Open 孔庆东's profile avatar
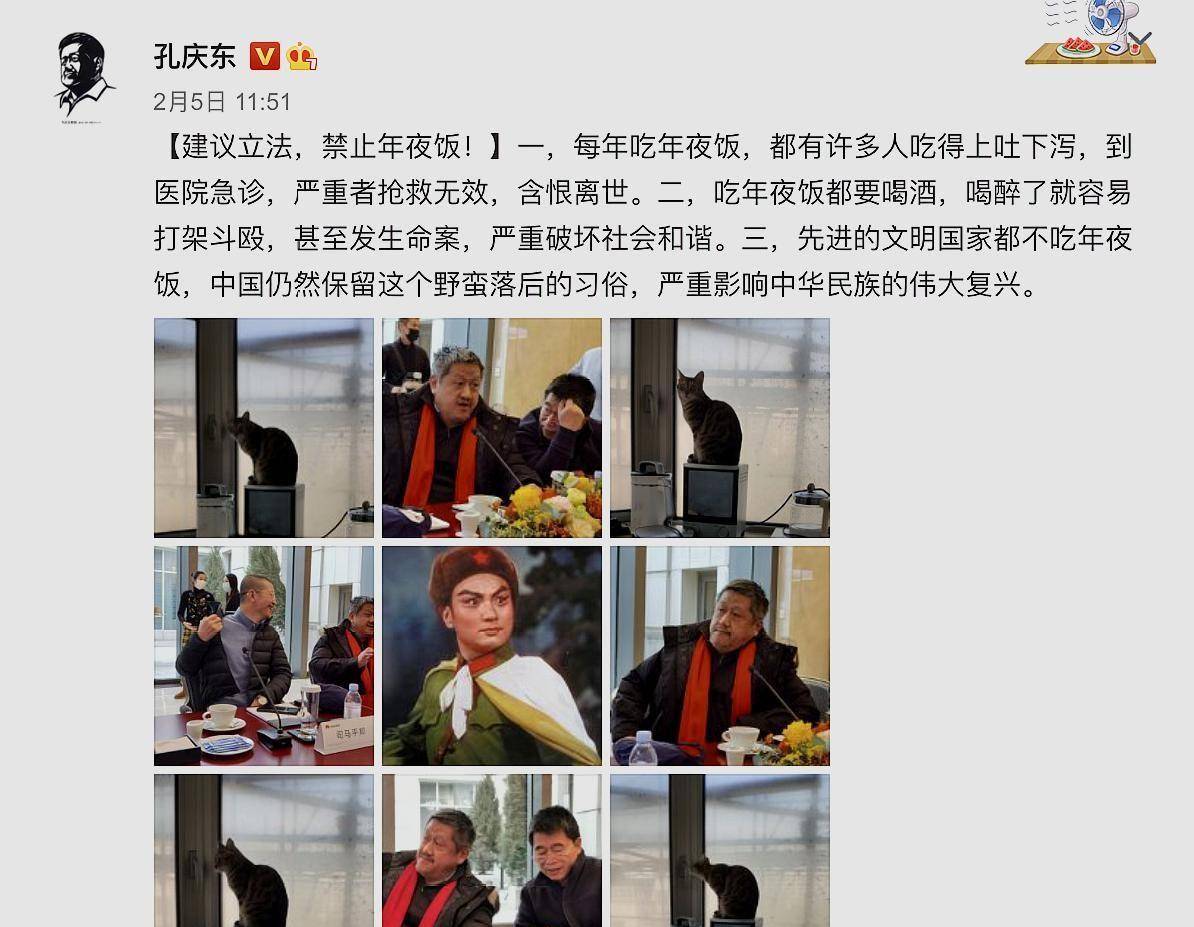 (x=85, y=75)
